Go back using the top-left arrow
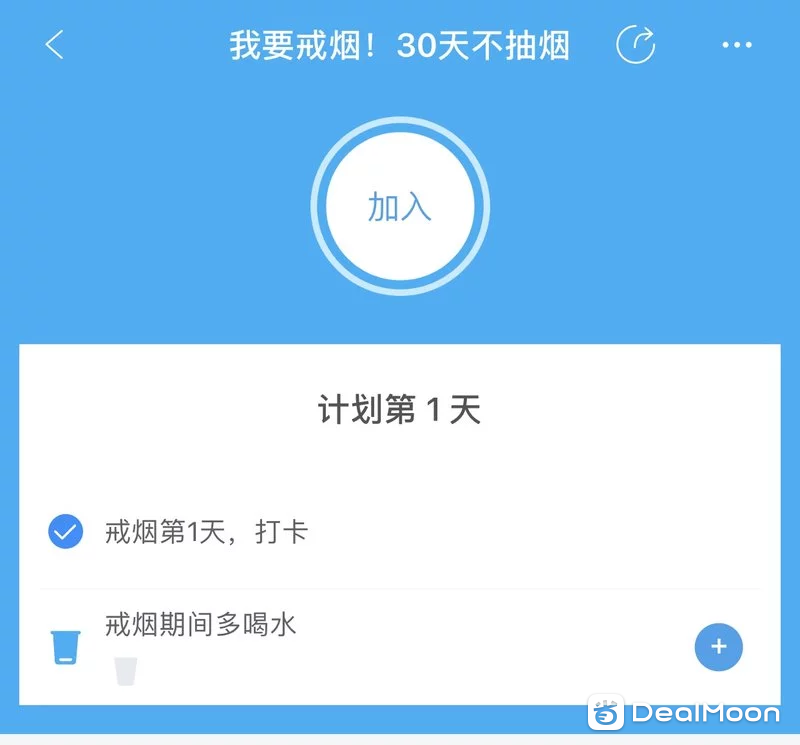Screen dimensions: 800x745 55,45
